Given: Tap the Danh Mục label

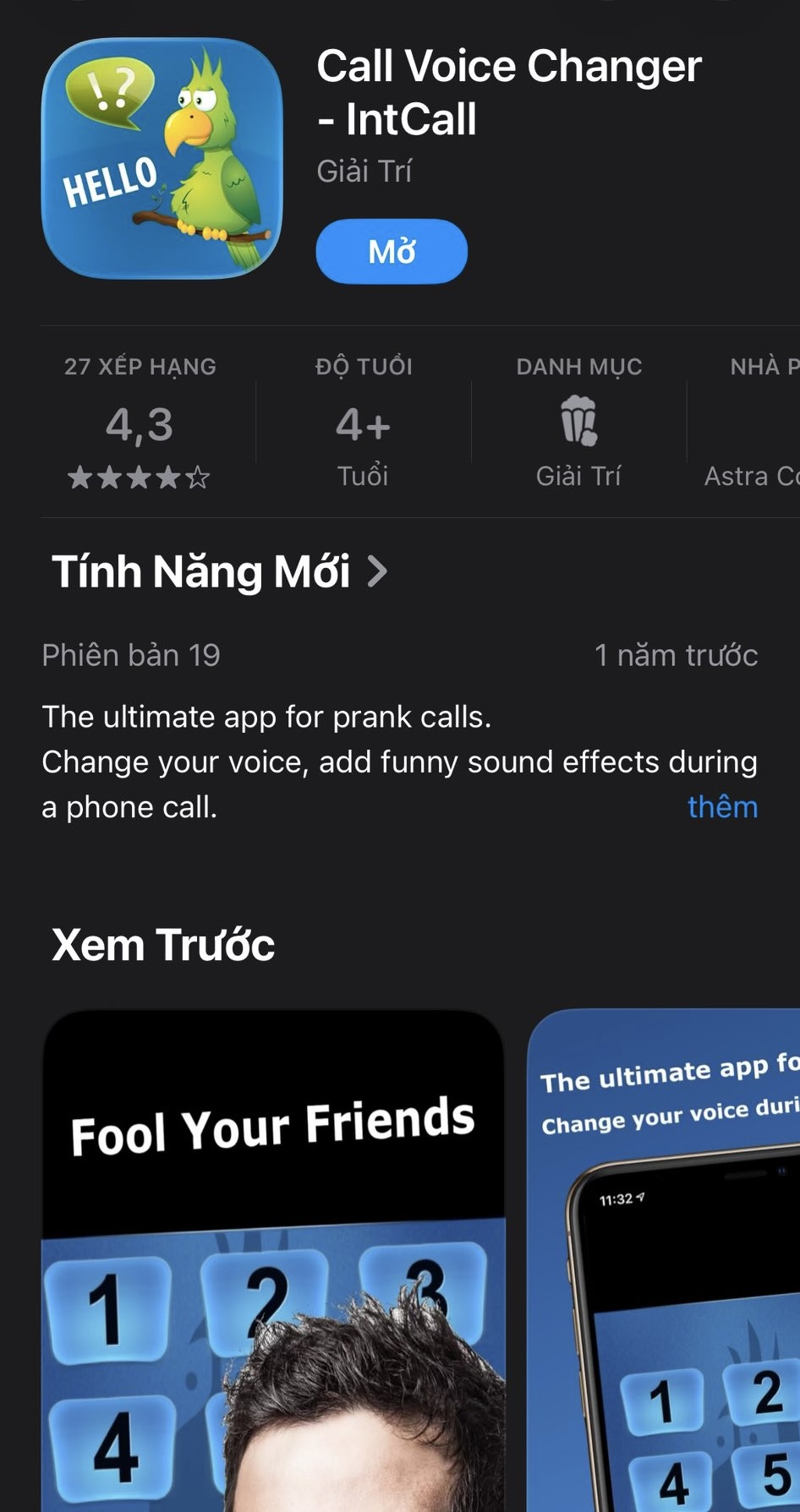Looking at the screenshot, I should click(578, 366).
